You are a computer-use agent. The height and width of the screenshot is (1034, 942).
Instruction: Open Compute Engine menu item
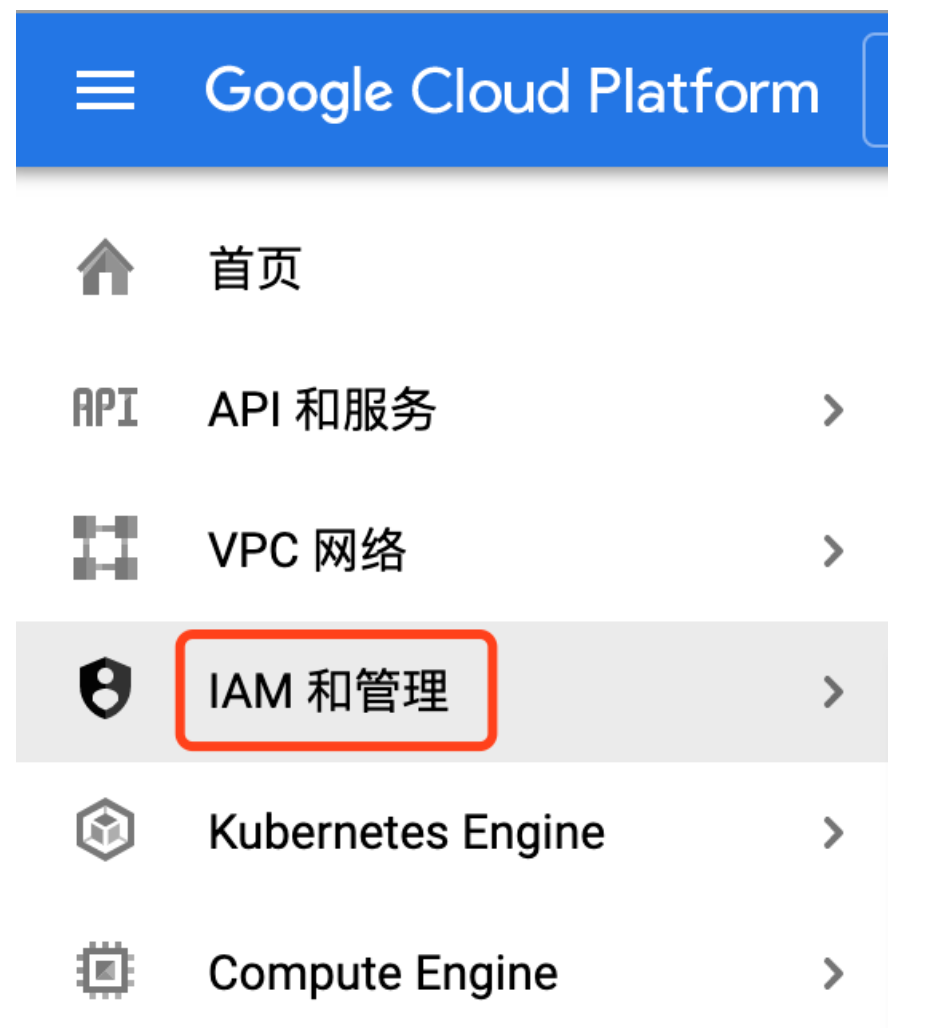(x=383, y=974)
